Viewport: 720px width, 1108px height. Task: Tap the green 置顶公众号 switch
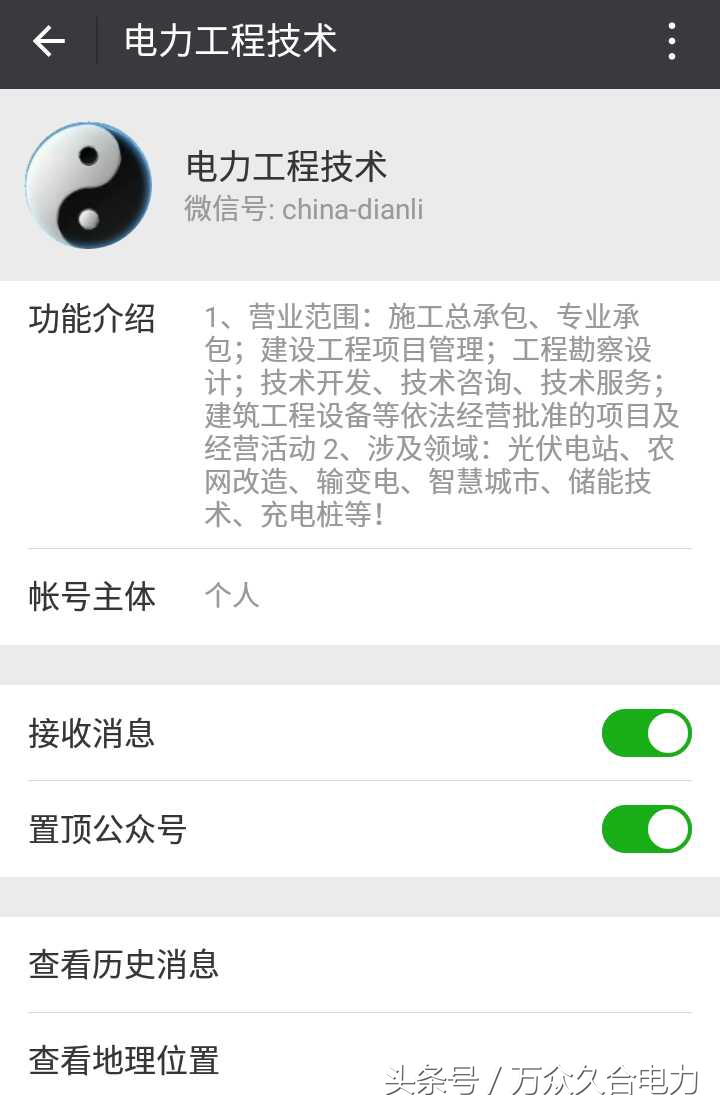[x=646, y=829]
